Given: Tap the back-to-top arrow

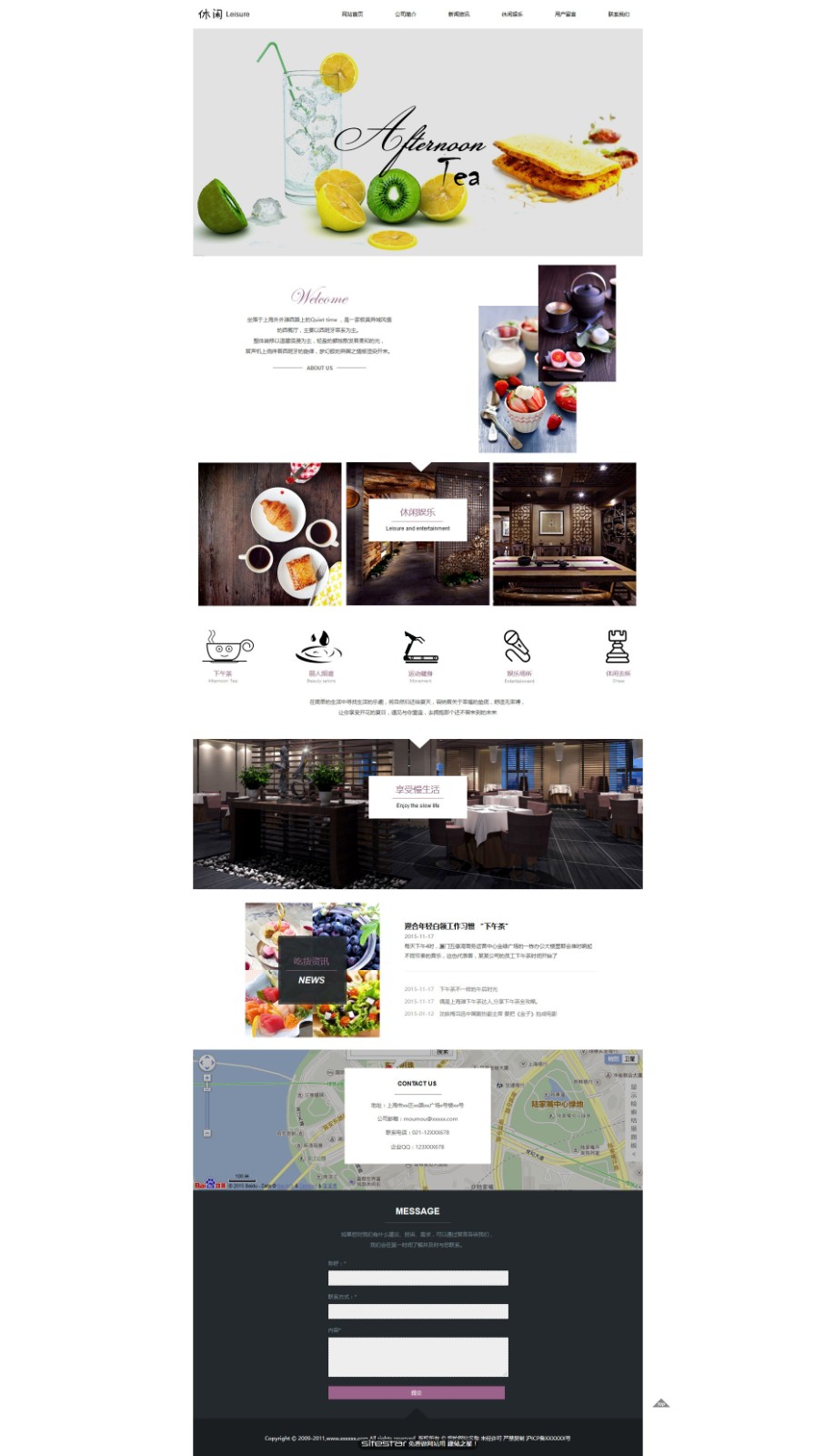Looking at the screenshot, I should click(661, 1403).
